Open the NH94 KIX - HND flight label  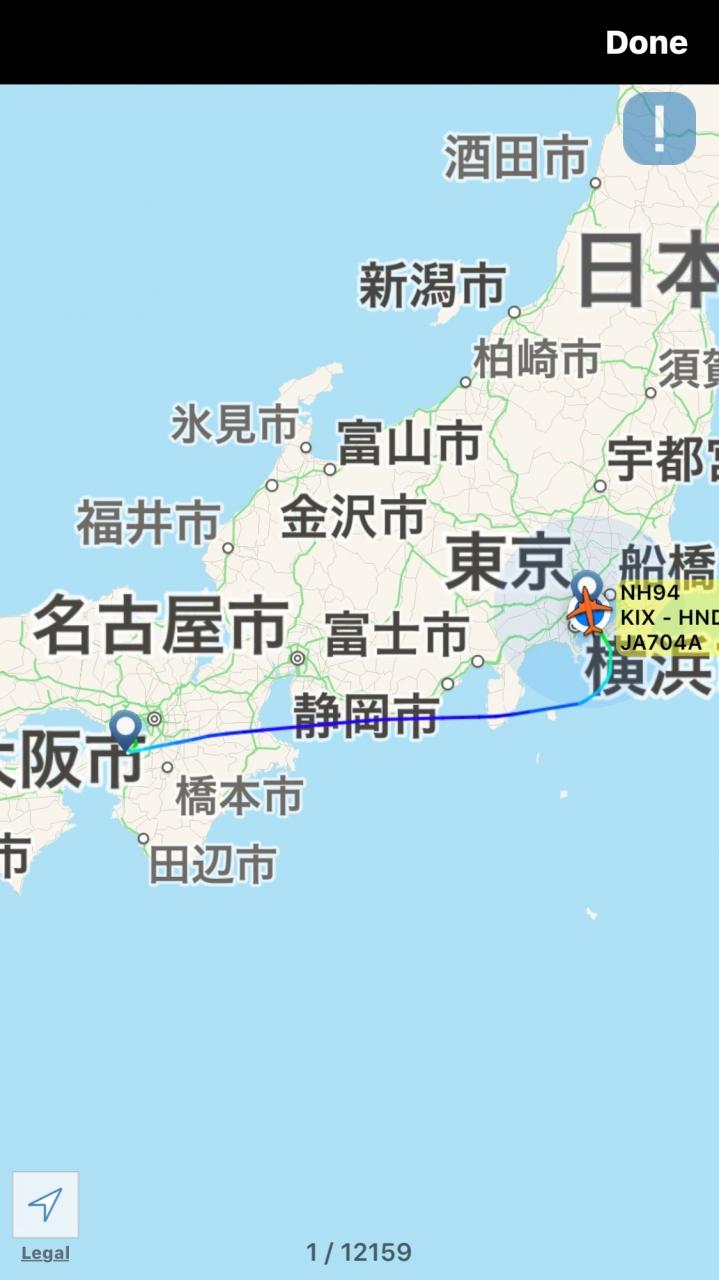click(667, 617)
